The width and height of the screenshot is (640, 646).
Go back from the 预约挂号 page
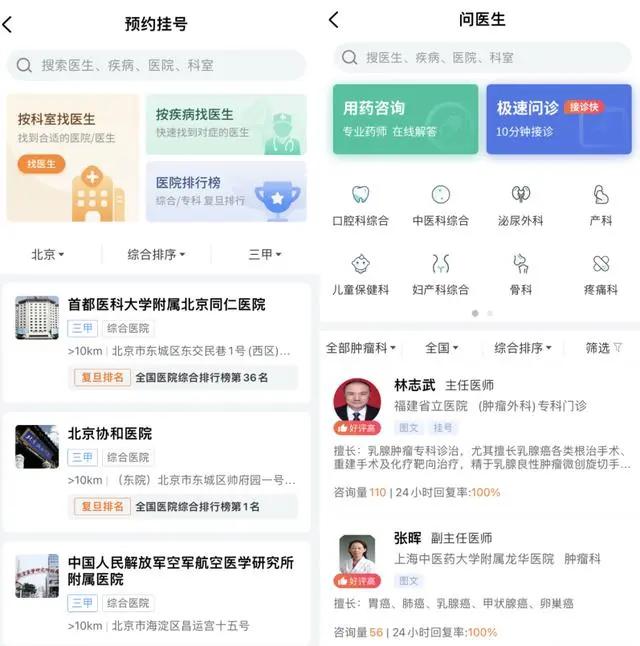pyautogui.click(x=7, y=25)
